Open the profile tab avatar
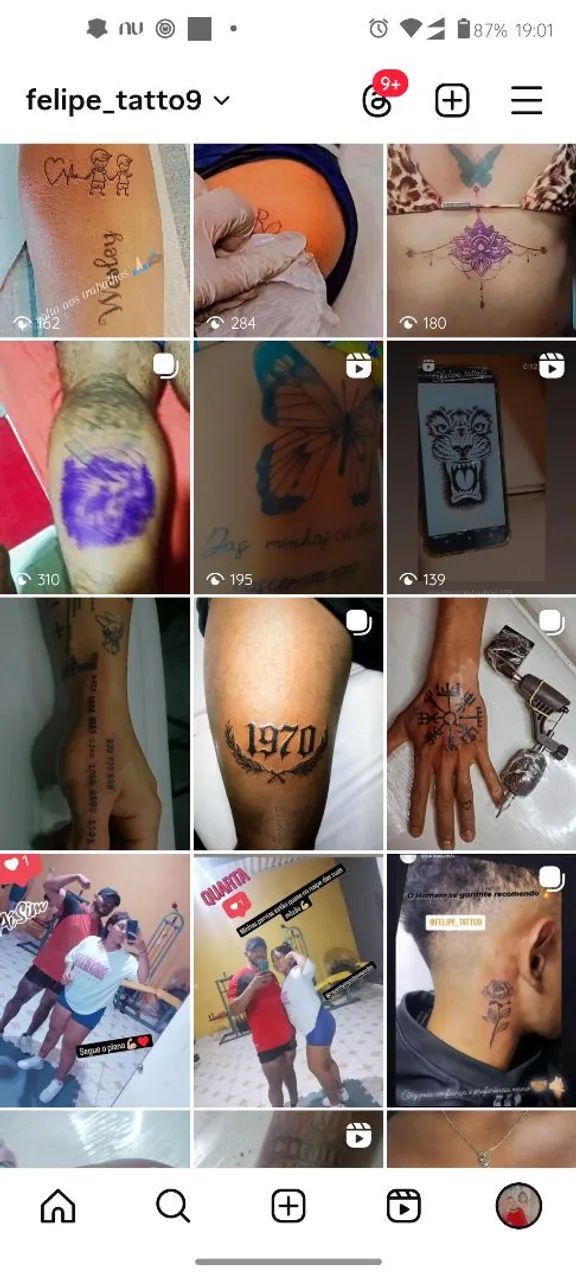 coord(519,1207)
